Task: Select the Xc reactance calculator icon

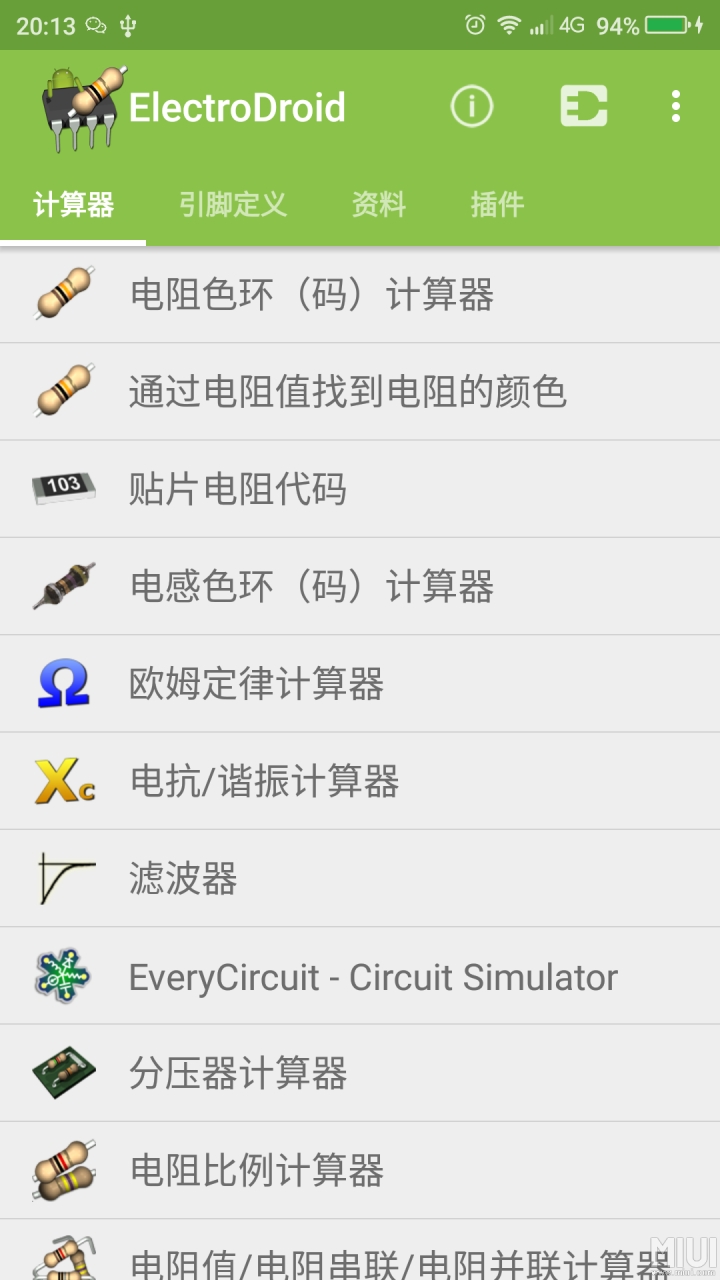Action: pyautogui.click(x=62, y=781)
